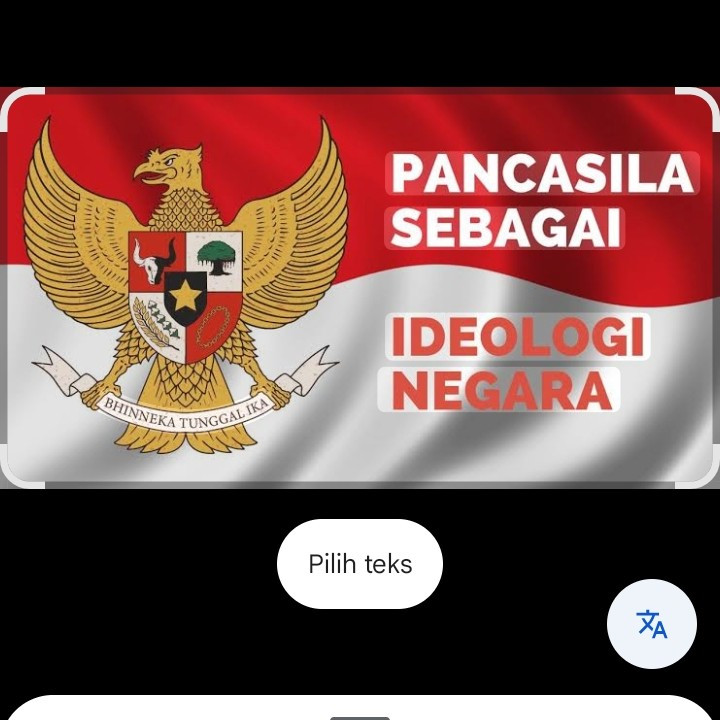
Task: Tap the Pilih teks button
Action: pyautogui.click(x=360, y=564)
